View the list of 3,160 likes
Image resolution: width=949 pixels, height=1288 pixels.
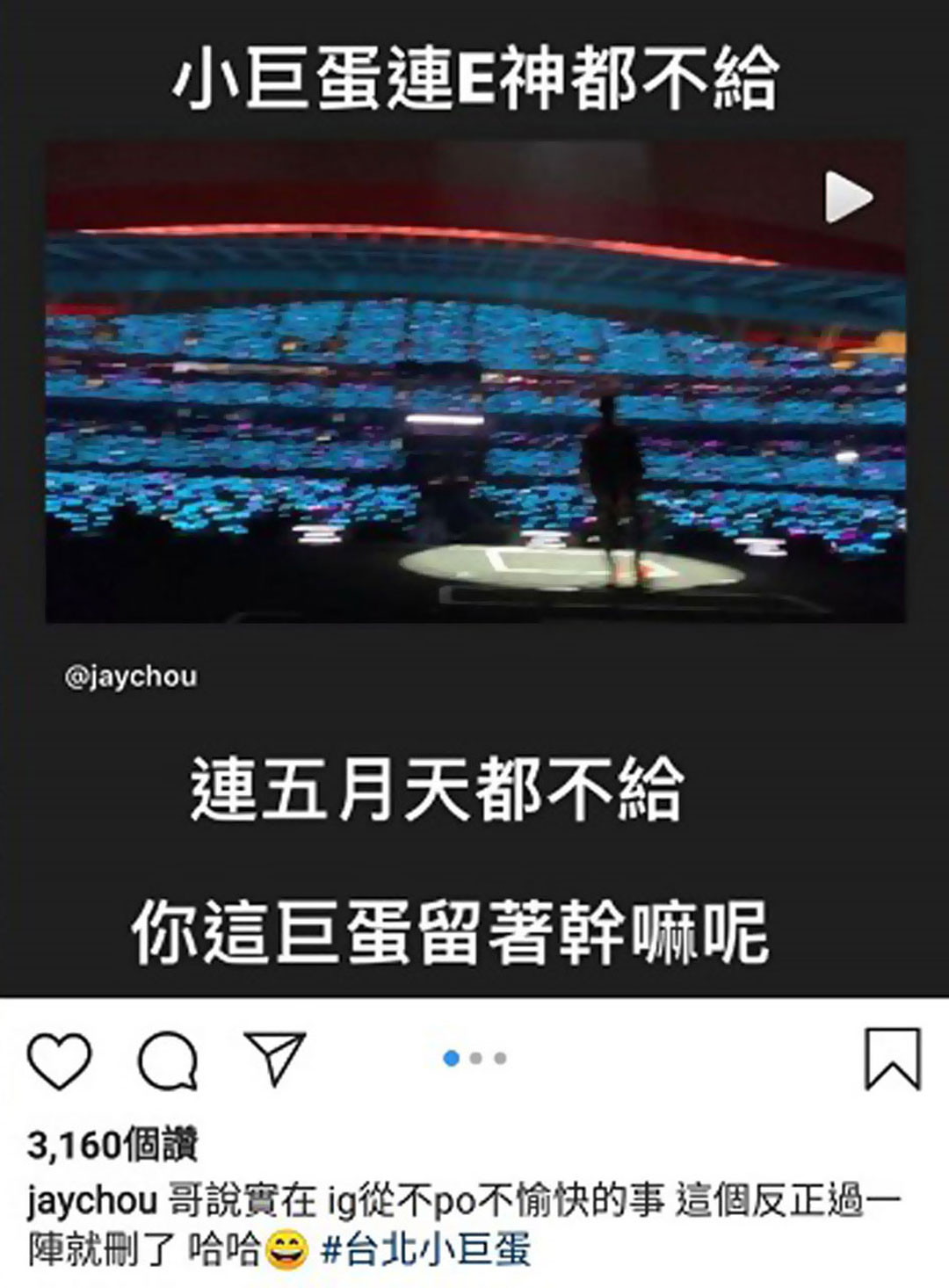(x=112, y=1145)
